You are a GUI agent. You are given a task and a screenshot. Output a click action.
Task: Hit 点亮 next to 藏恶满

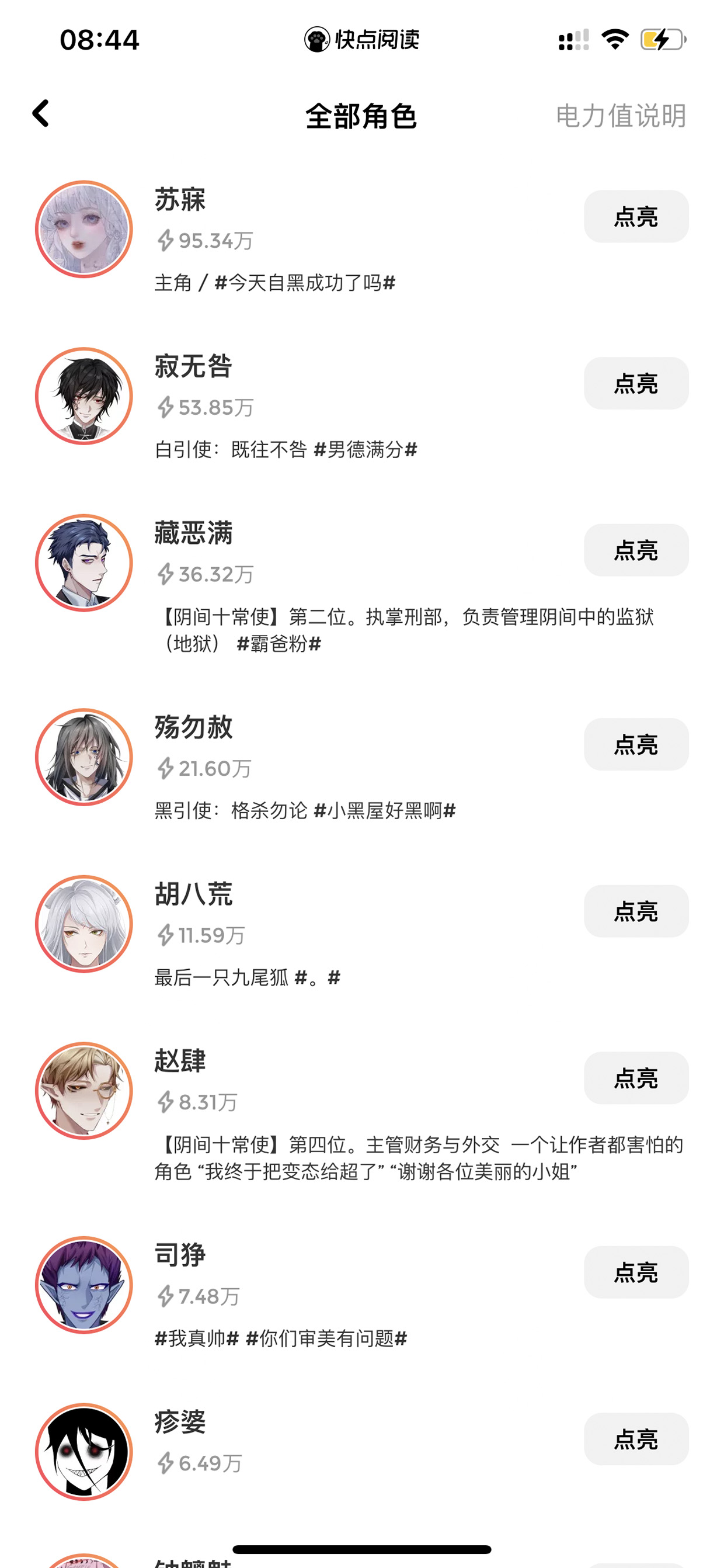coord(636,550)
